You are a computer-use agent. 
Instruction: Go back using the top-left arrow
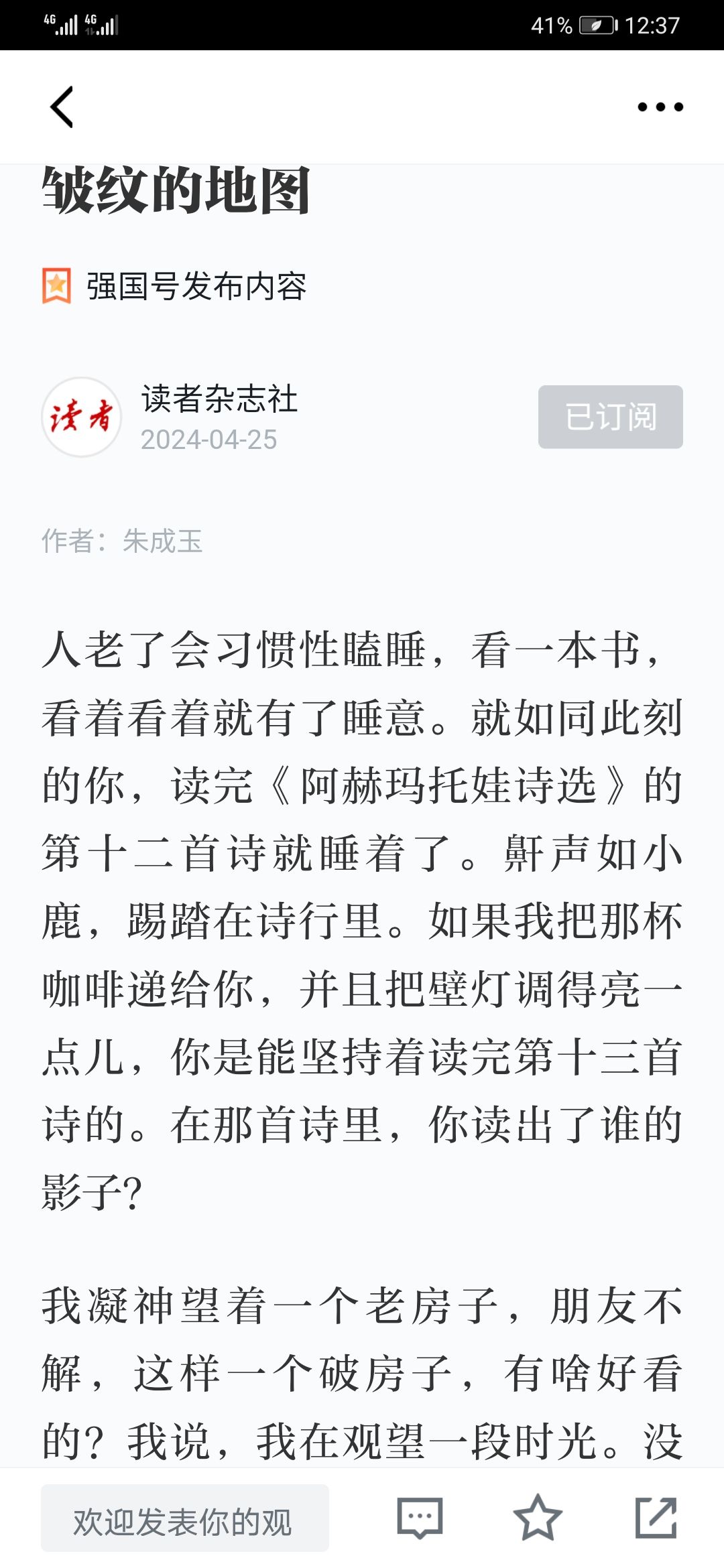[x=62, y=107]
